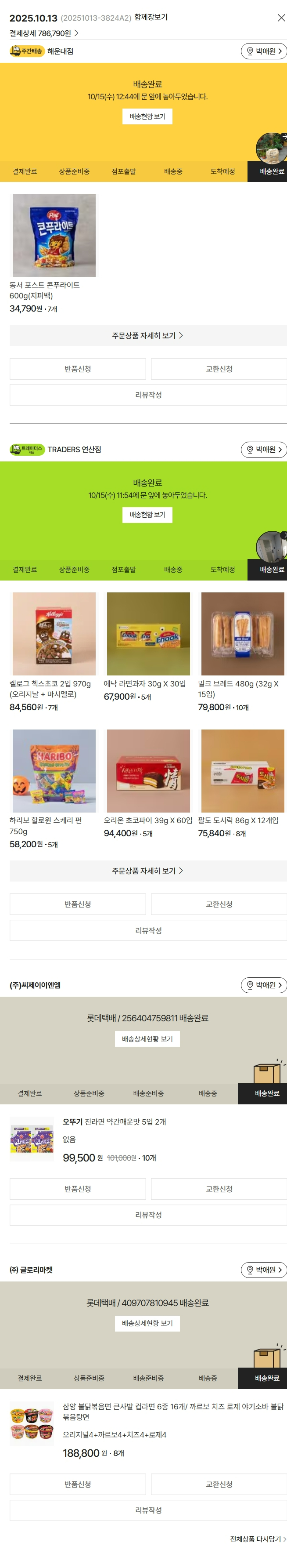Close the order detail page
The width and height of the screenshot is (287, 1568).
pyautogui.click(x=280, y=18)
